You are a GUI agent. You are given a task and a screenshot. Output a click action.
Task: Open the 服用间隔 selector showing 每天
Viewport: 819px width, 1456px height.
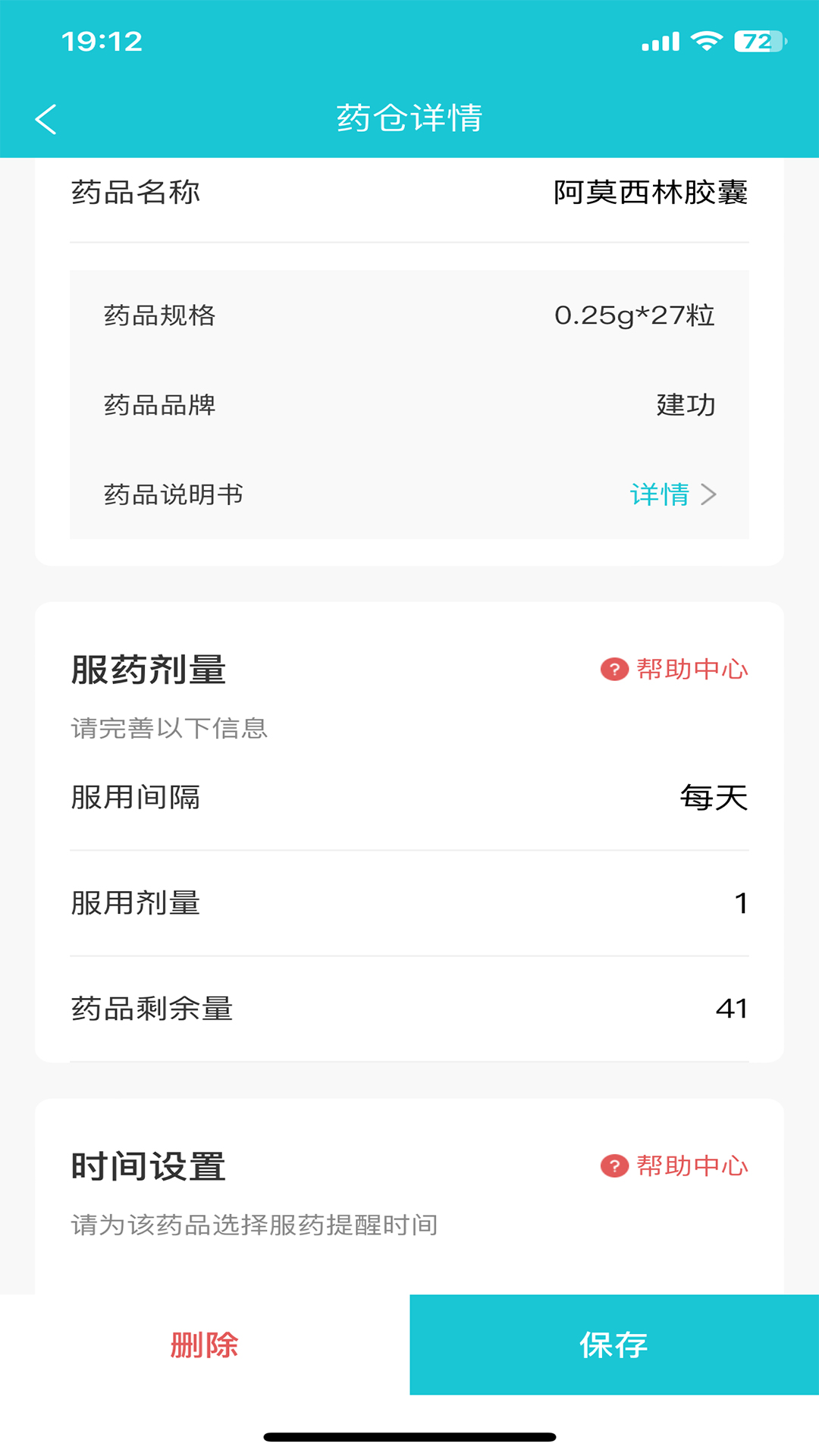tap(713, 797)
